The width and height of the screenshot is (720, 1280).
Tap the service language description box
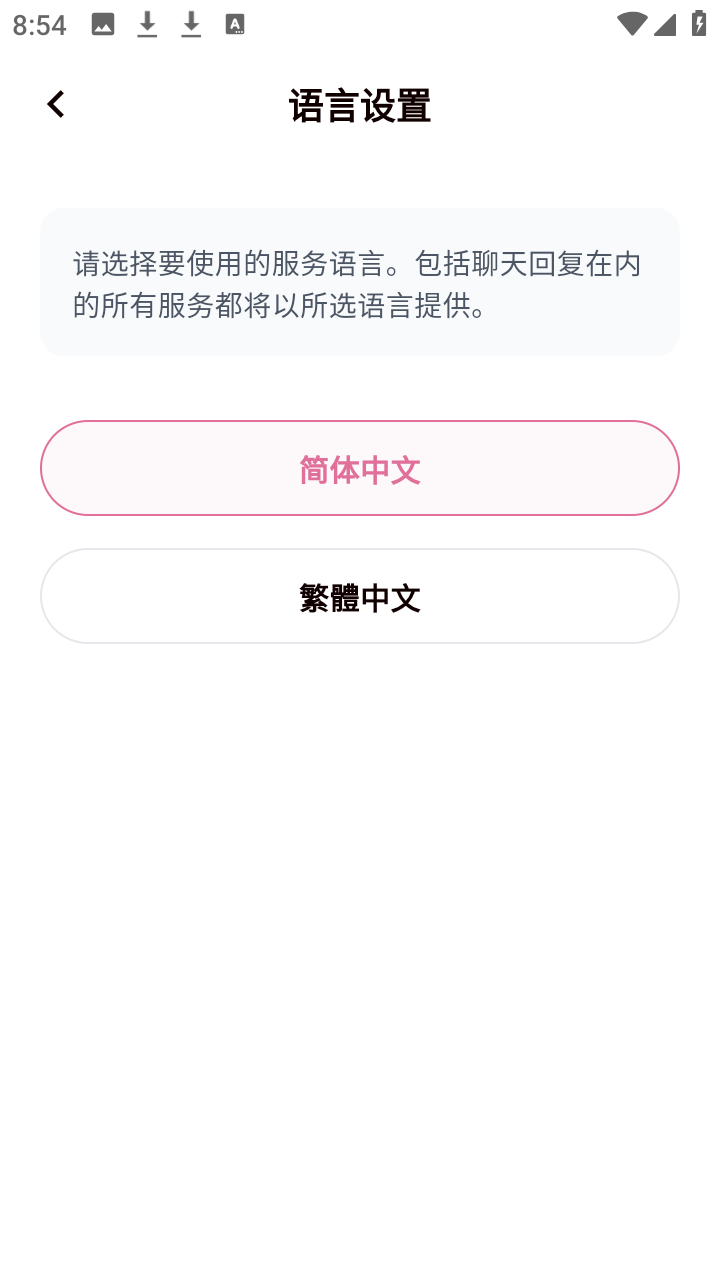[x=360, y=282]
